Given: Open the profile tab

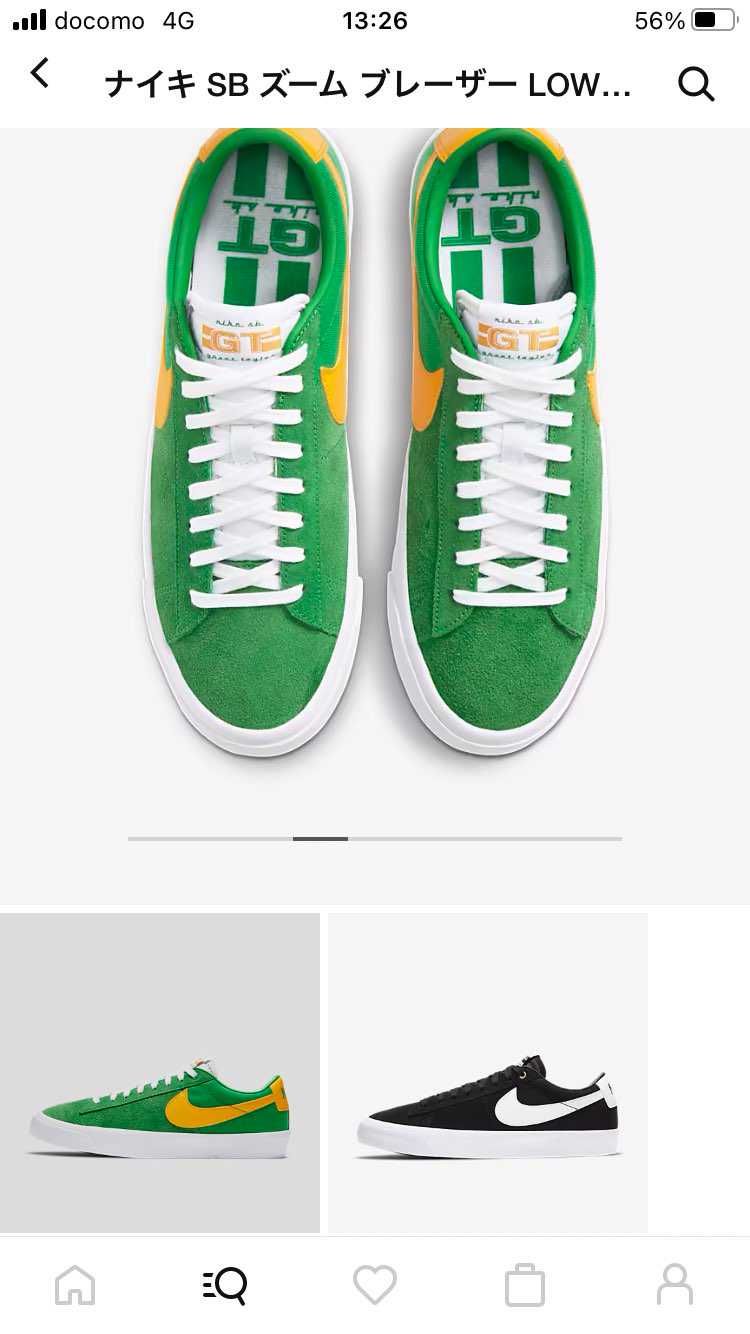Looking at the screenshot, I should click(675, 1283).
